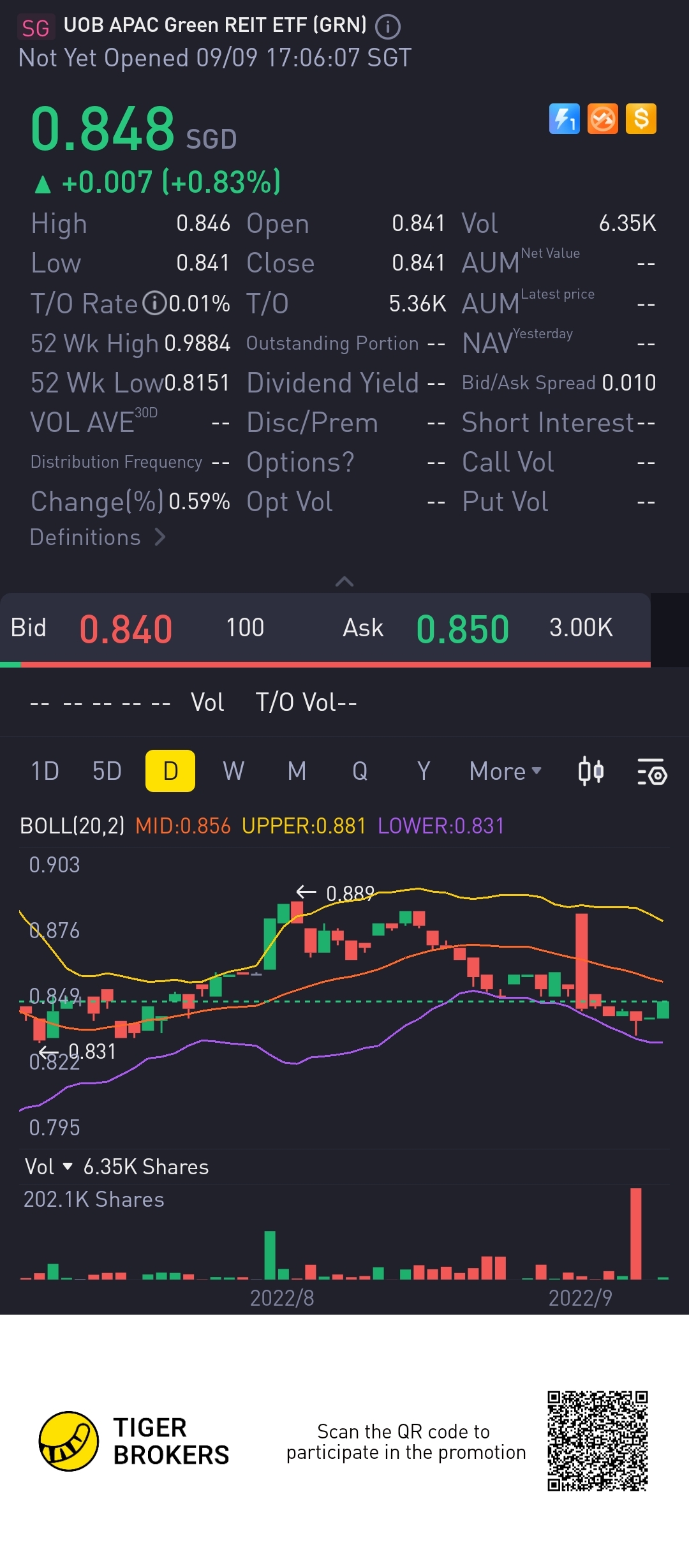The width and height of the screenshot is (689, 1568).
Task: Tap the blue lightning quick-trade icon
Action: (564, 119)
